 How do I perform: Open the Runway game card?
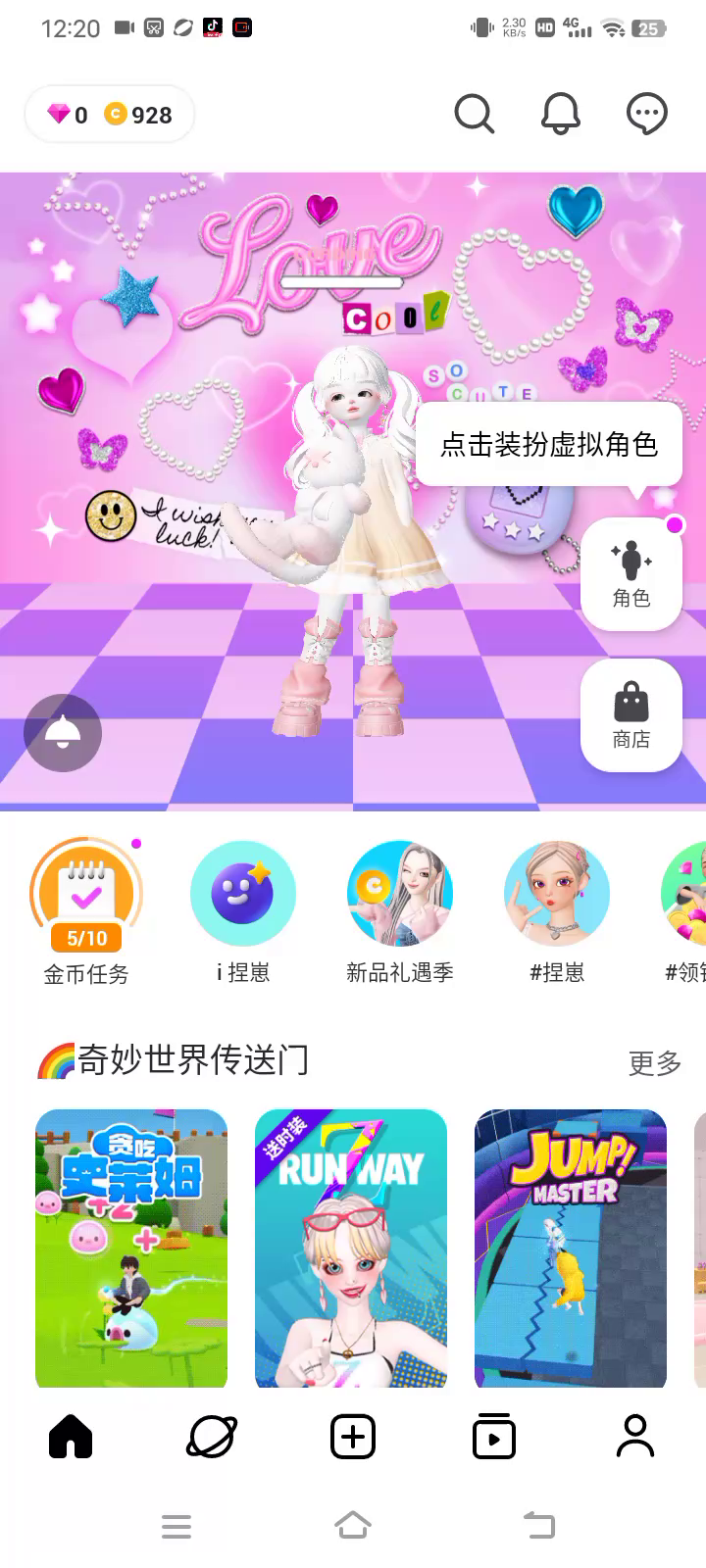point(351,1249)
